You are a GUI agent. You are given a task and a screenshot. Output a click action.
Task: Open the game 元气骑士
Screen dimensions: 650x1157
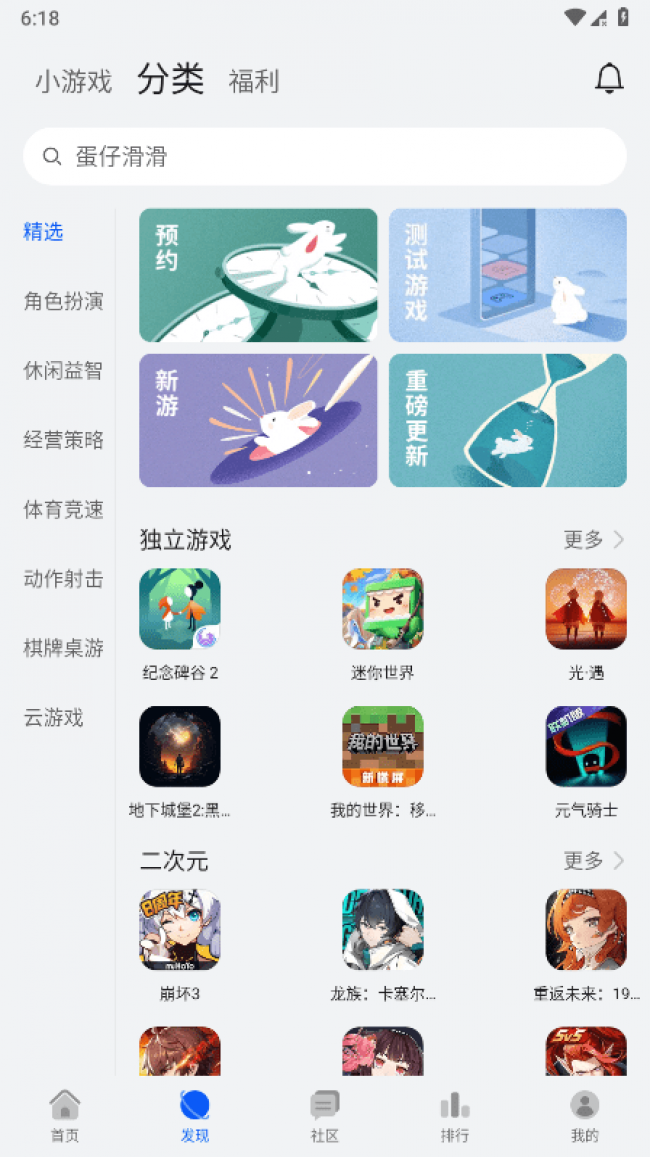(x=586, y=747)
